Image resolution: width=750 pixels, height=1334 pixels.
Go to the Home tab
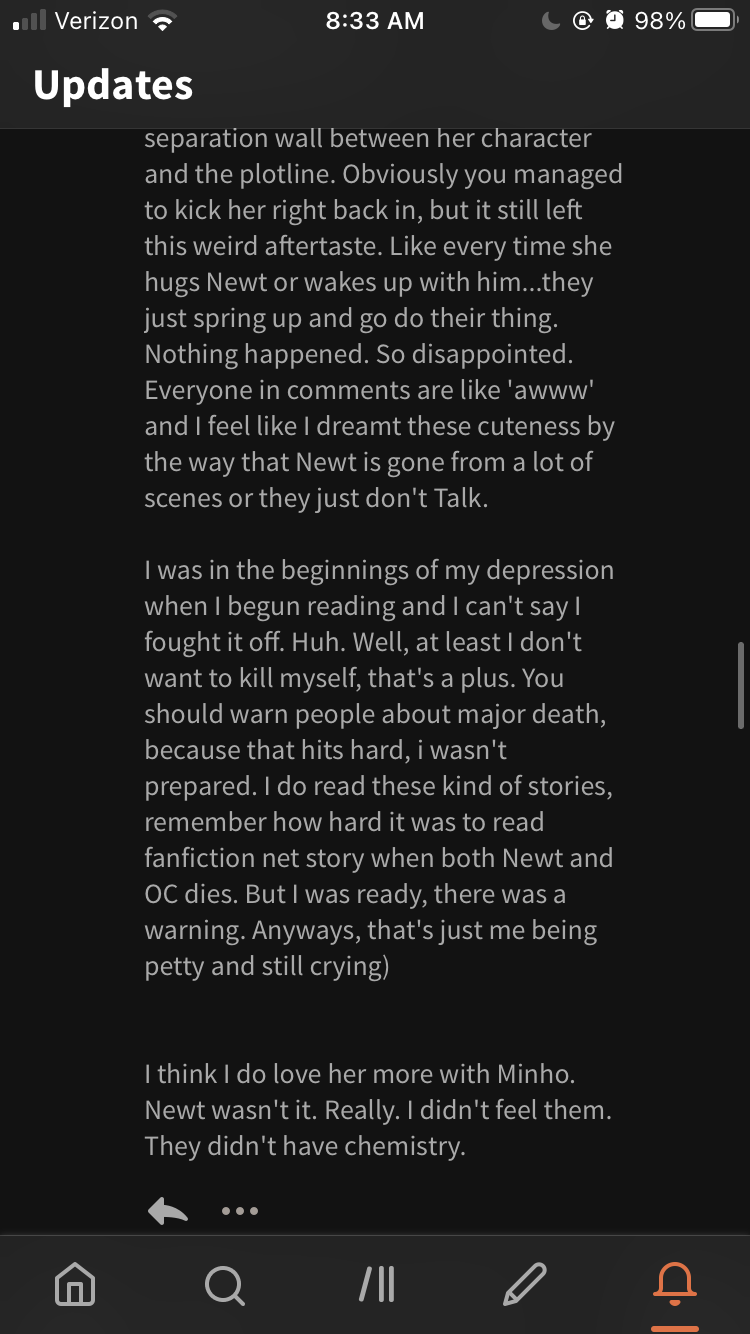75,1283
